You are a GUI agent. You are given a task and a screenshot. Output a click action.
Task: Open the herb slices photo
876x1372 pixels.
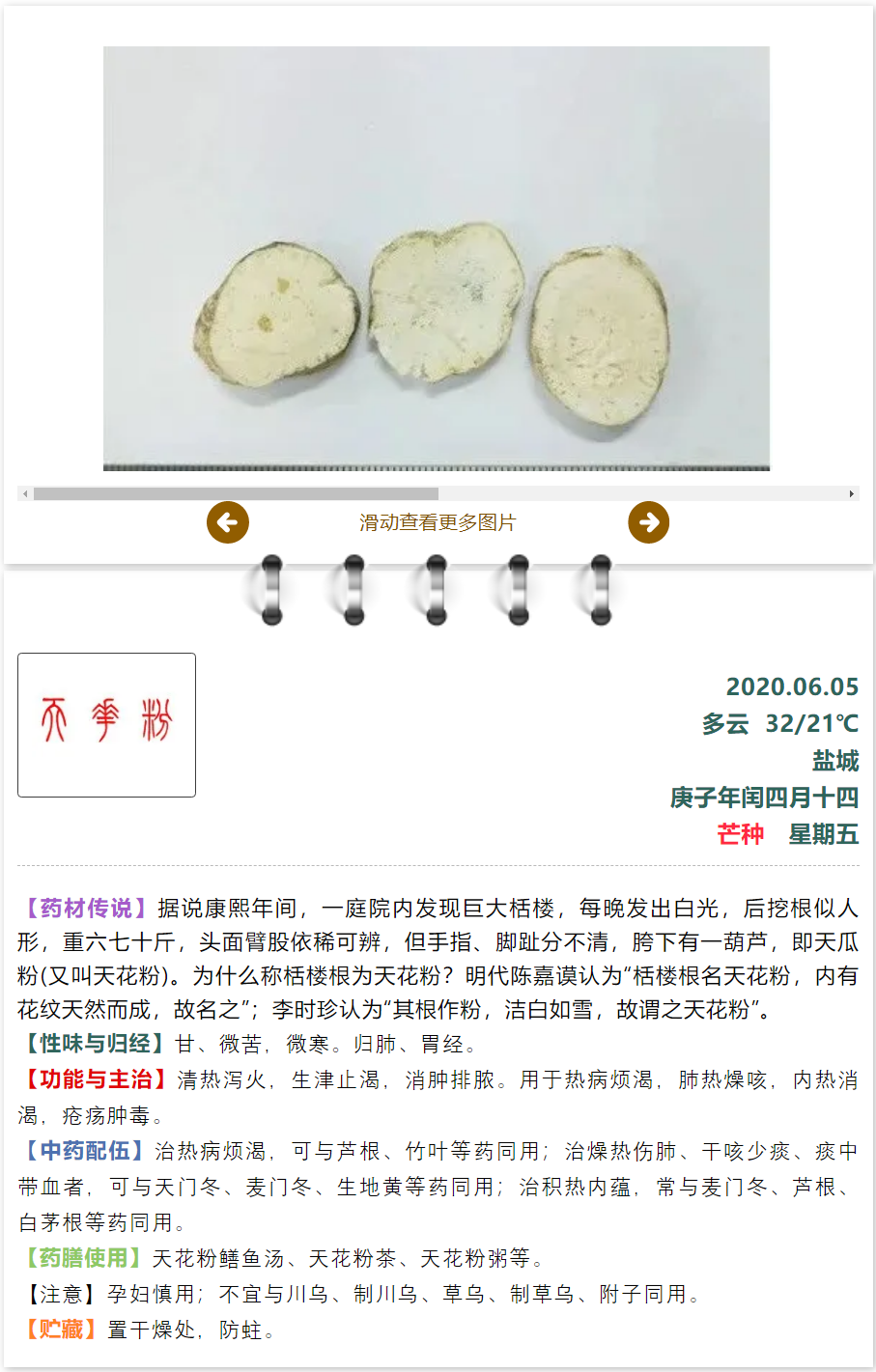tap(437, 259)
